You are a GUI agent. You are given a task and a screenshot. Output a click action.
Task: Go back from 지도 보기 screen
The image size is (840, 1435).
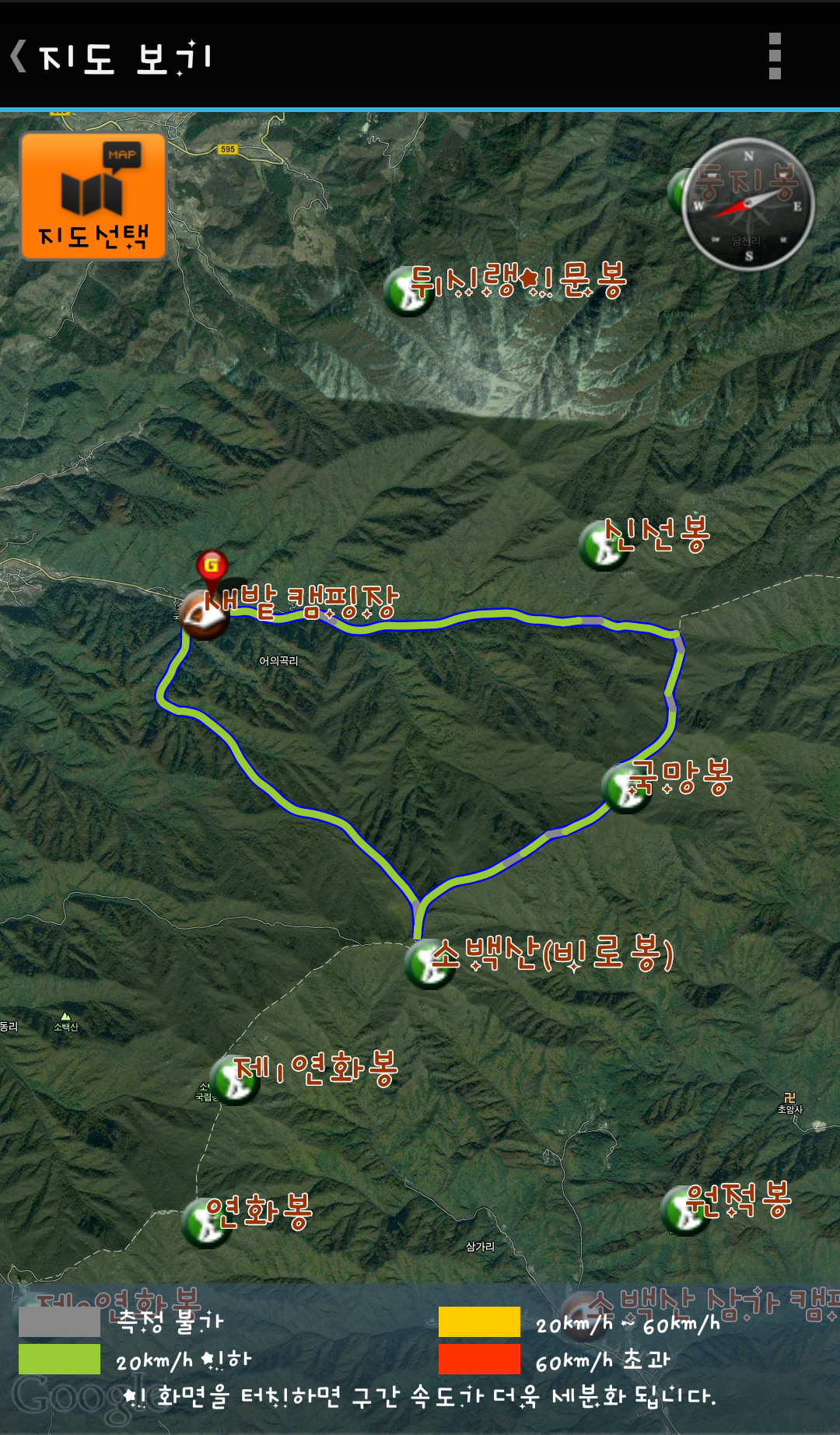pos(19,56)
